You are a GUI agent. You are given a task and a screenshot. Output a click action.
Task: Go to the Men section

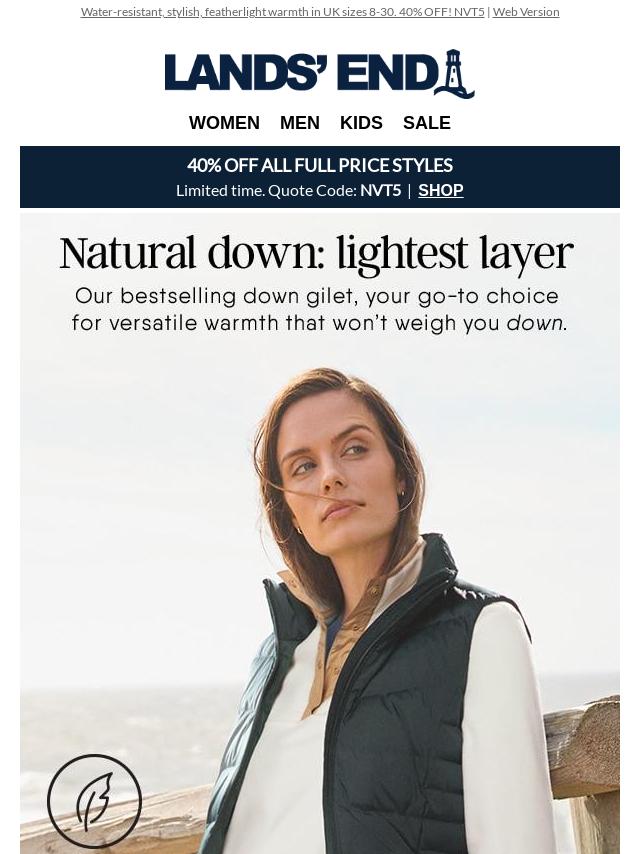click(x=300, y=123)
